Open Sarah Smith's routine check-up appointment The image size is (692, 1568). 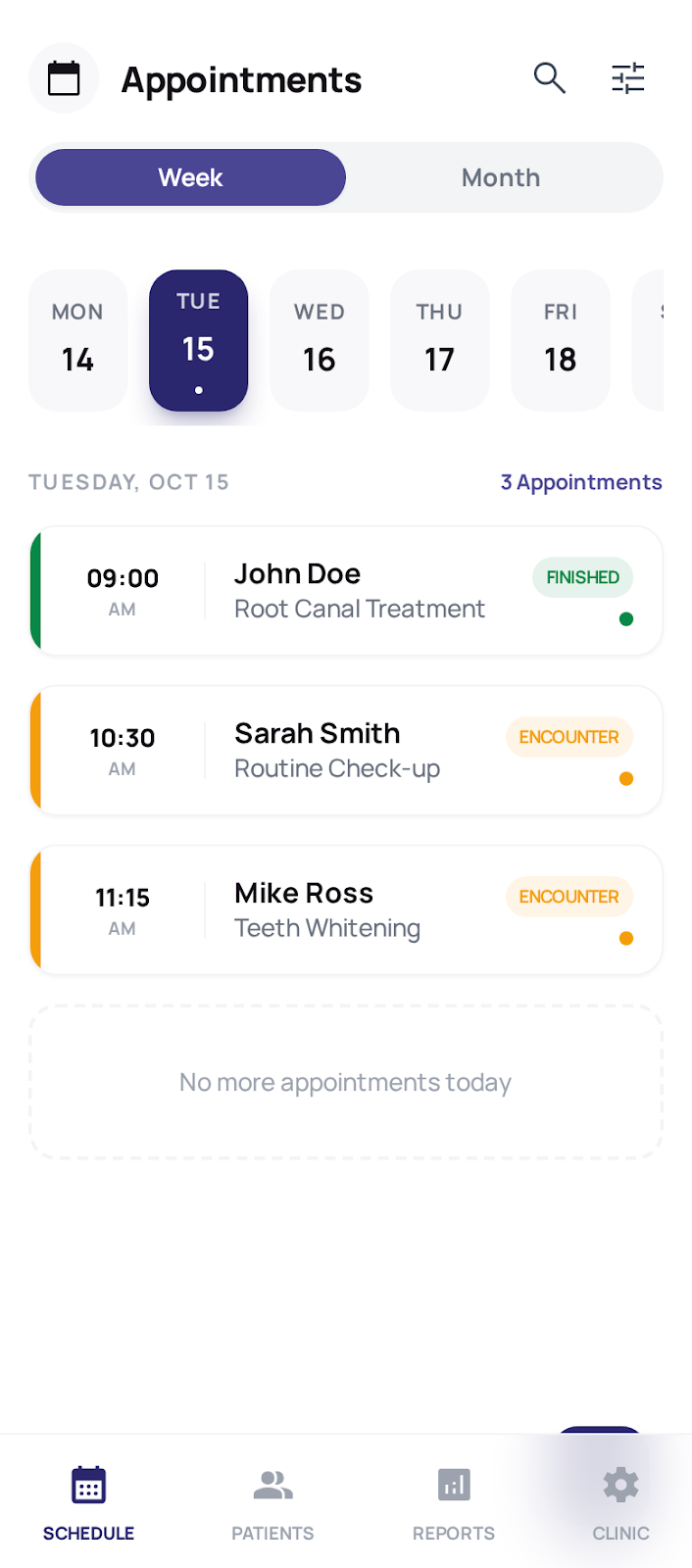point(346,751)
